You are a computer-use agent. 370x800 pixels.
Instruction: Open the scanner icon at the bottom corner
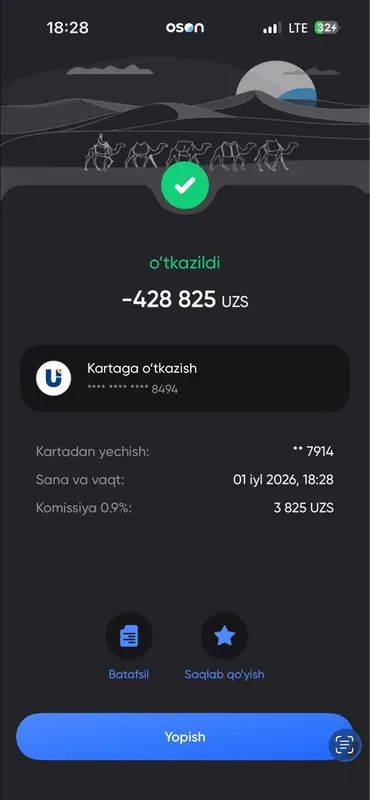[x=345, y=746]
